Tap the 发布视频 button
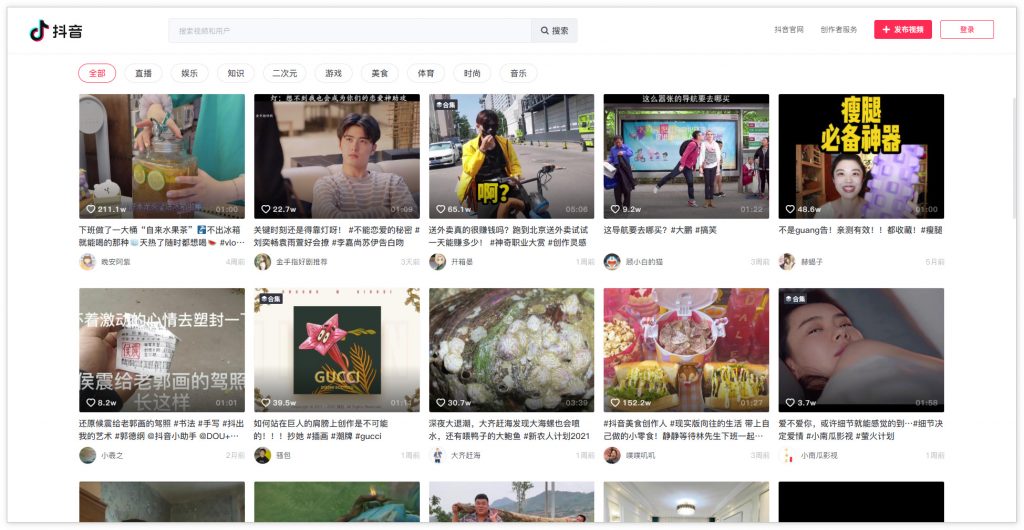Screen dimensions: 1024x530 click(903, 30)
